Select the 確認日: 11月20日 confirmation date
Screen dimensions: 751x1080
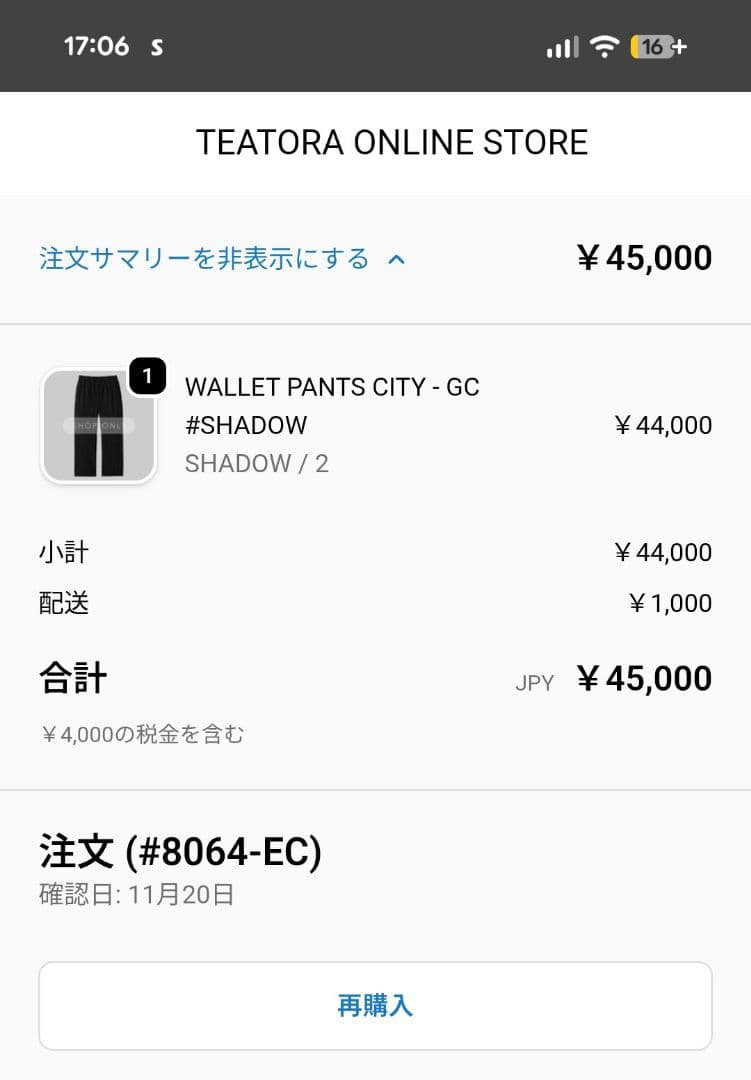(133, 895)
